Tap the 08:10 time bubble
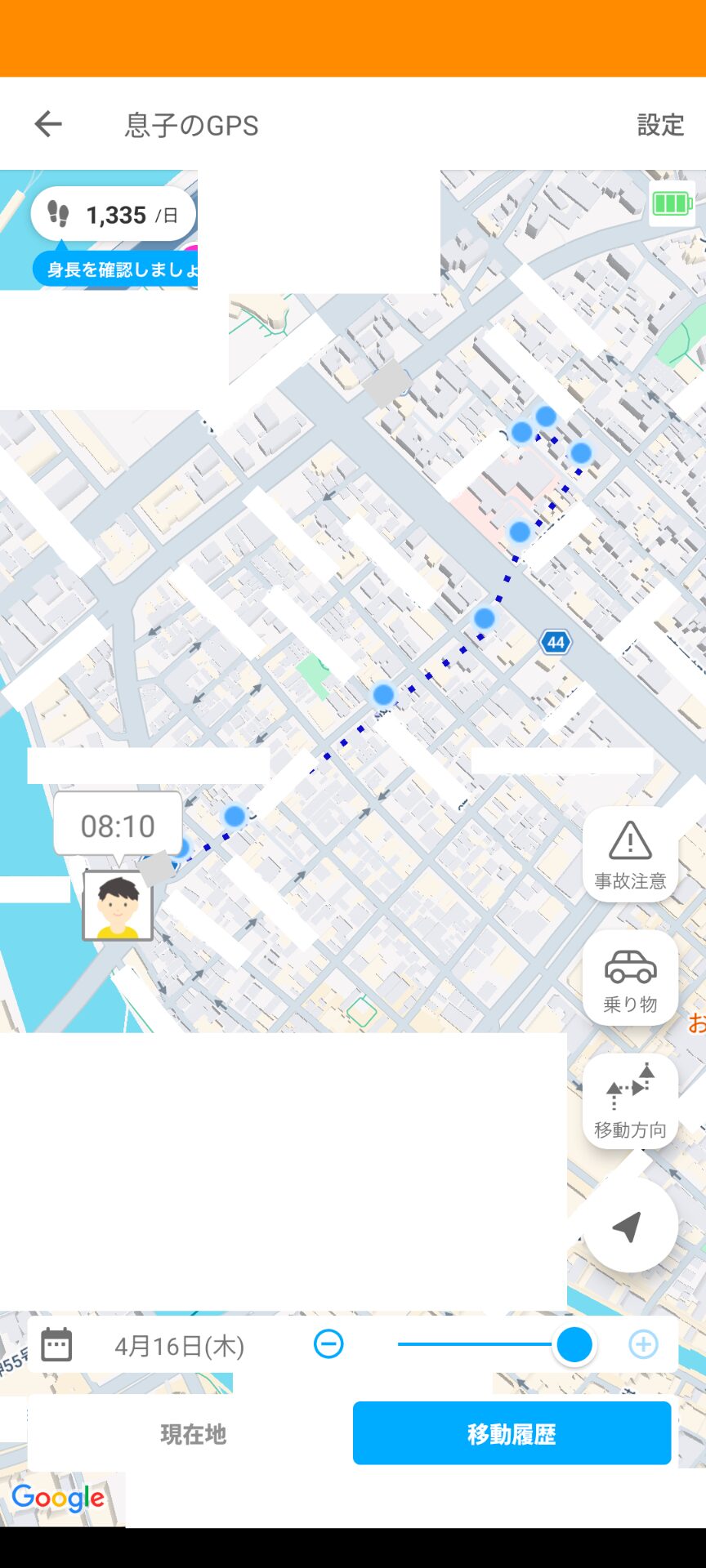This screenshot has width=706, height=1568. [x=118, y=826]
